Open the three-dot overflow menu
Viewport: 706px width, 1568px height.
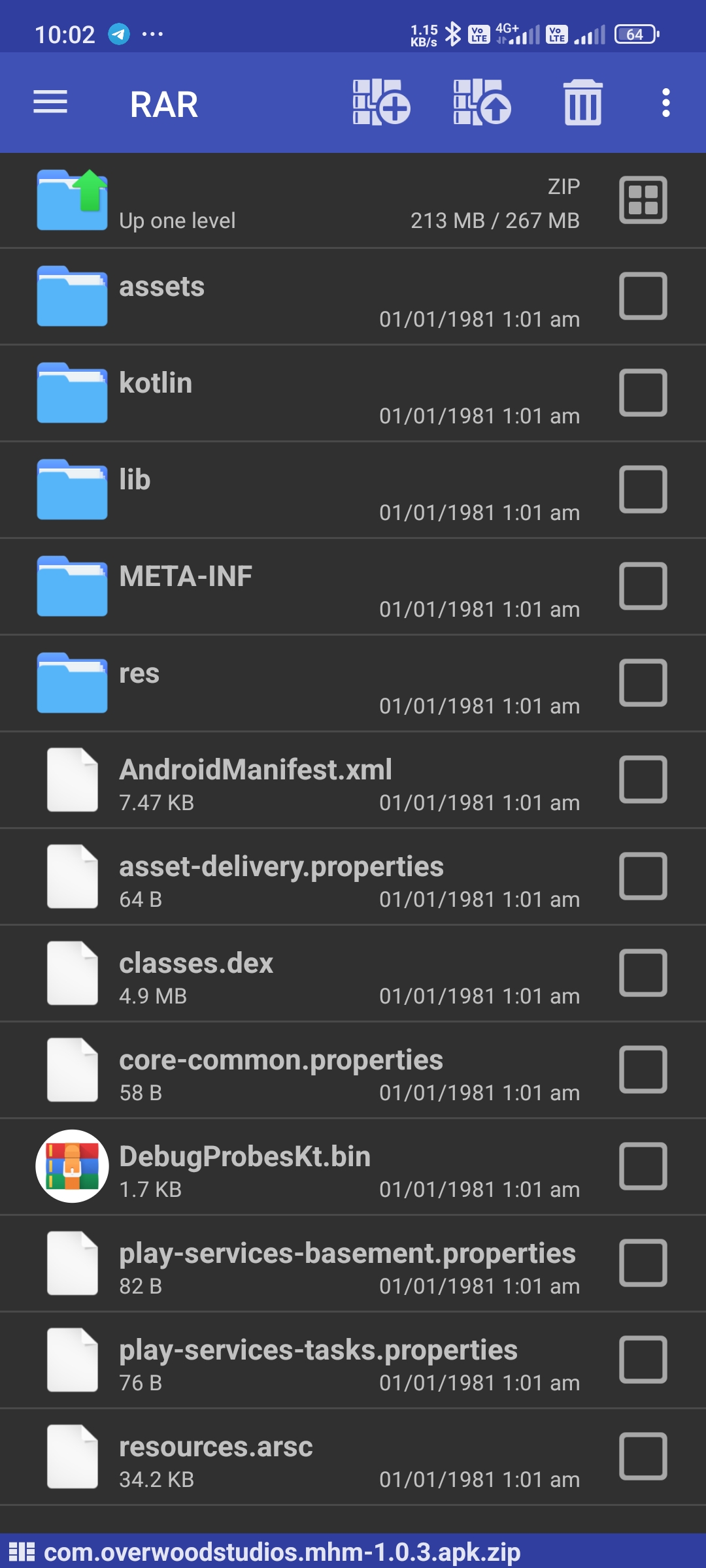coord(665,103)
